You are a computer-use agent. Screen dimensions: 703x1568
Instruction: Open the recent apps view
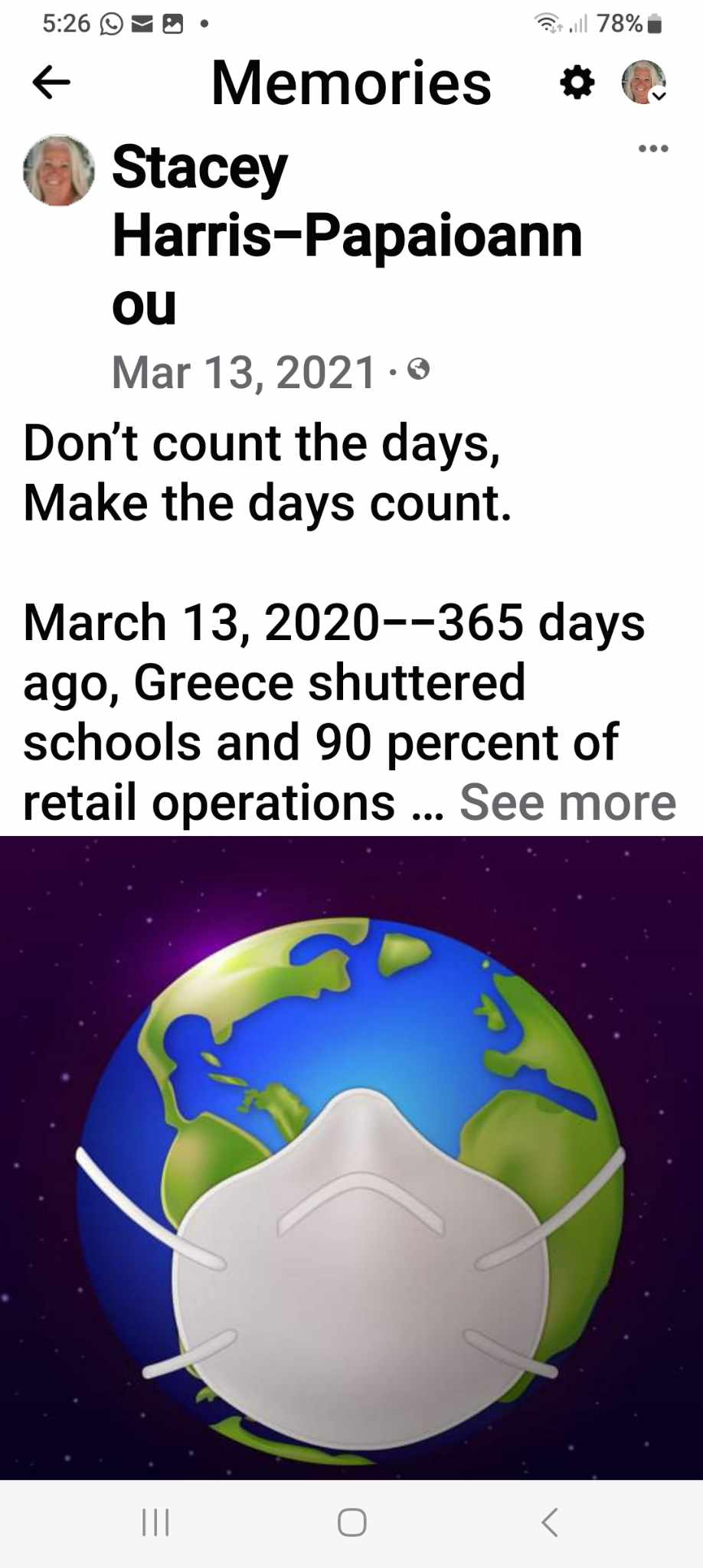(155, 1522)
